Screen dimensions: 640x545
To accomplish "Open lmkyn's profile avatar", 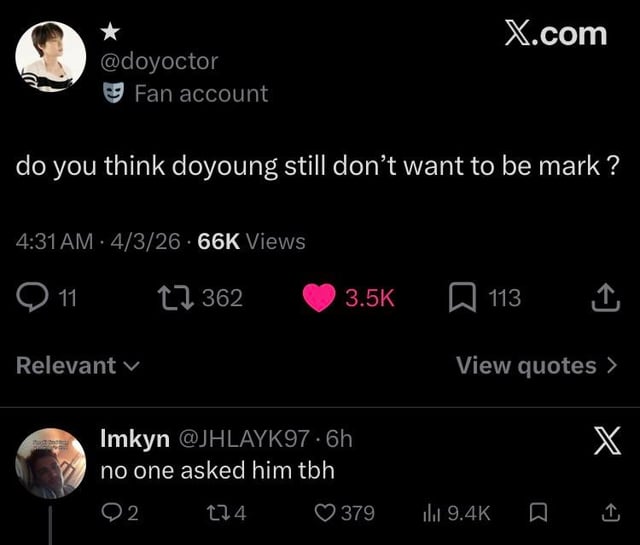I will [51, 463].
